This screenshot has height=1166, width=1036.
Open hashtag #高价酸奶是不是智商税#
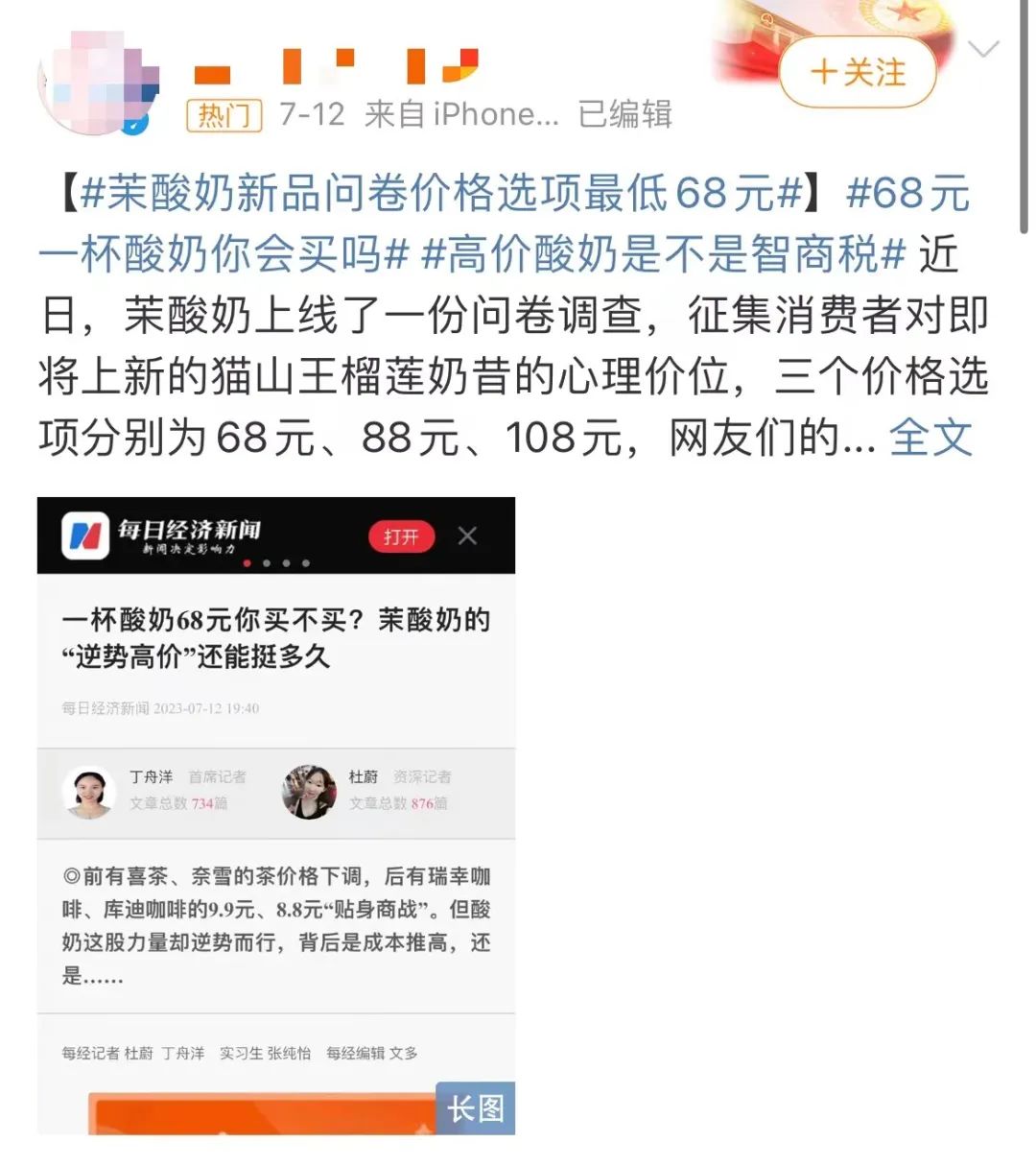[x=664, y=255]
